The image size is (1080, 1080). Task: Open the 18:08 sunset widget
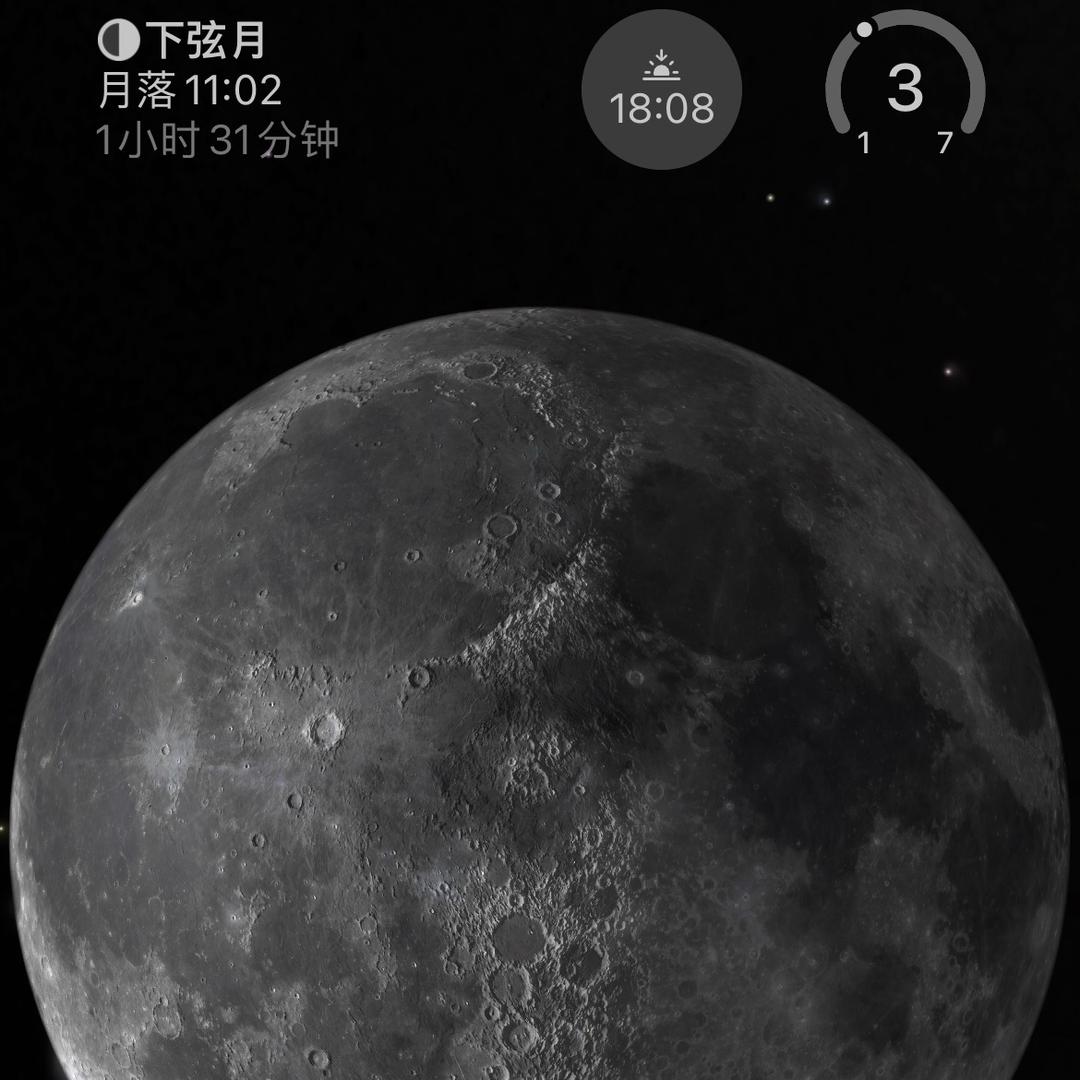pos(662,90)
